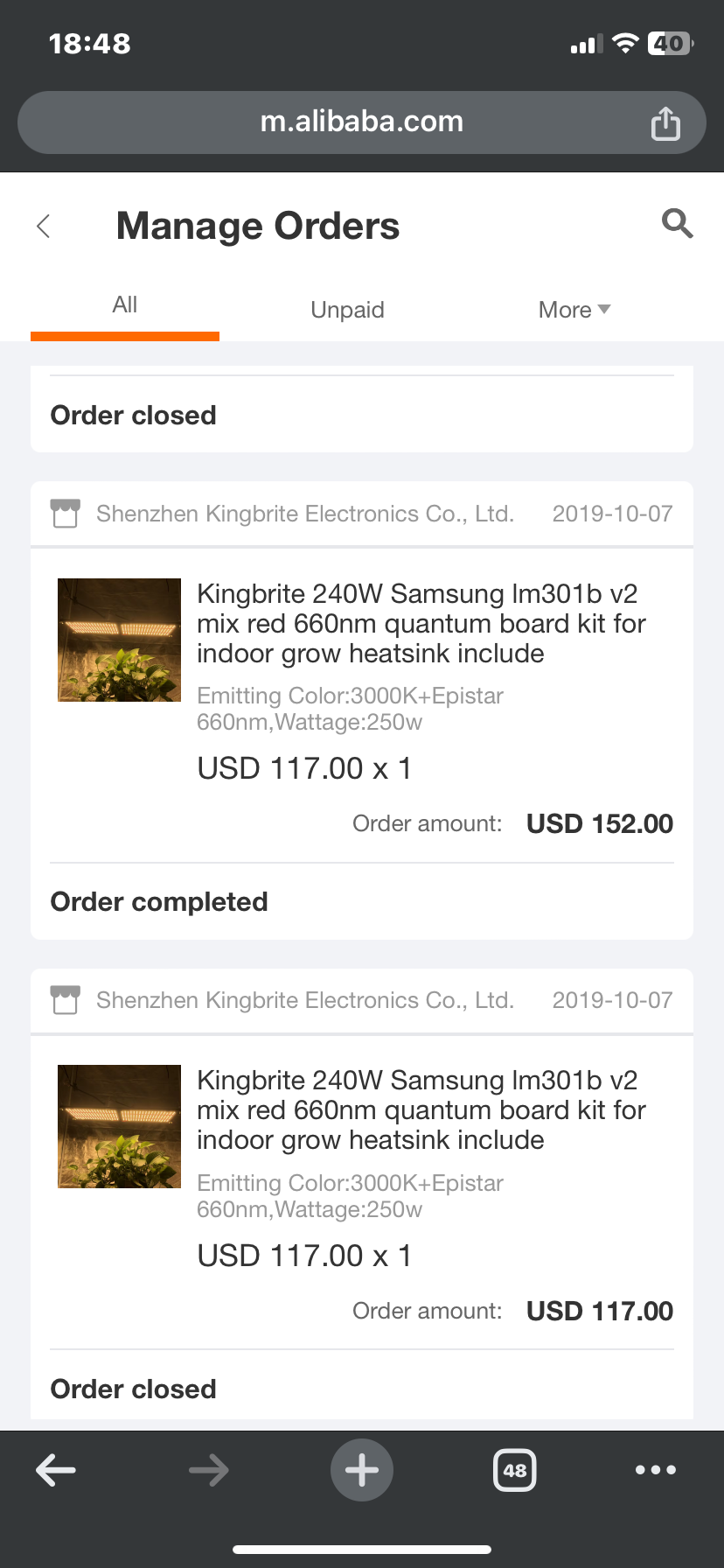Share this page from the address bar
The width and height of the screenshot is (724, 1568).
point(665,123)
